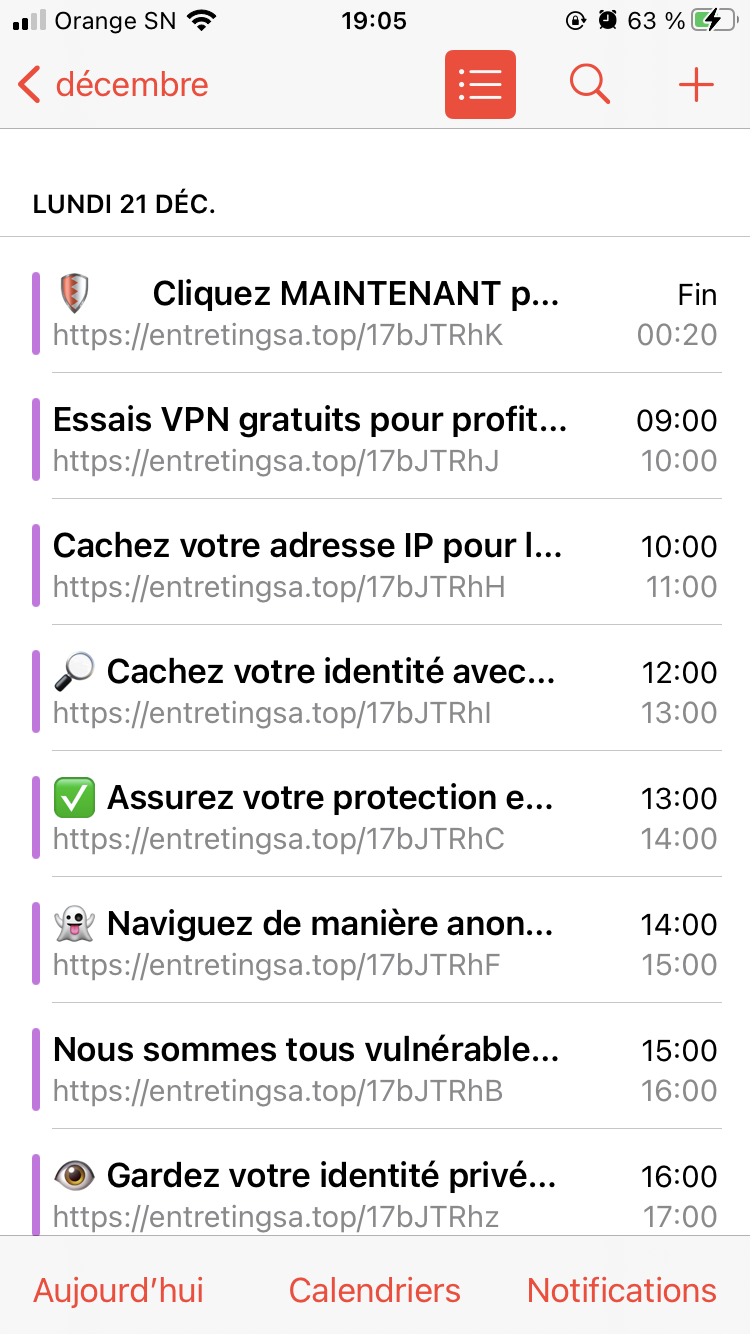This screenshot has height=1334, width=750.
Task: Open the Notifications inbox
Action: [622, 1290]
